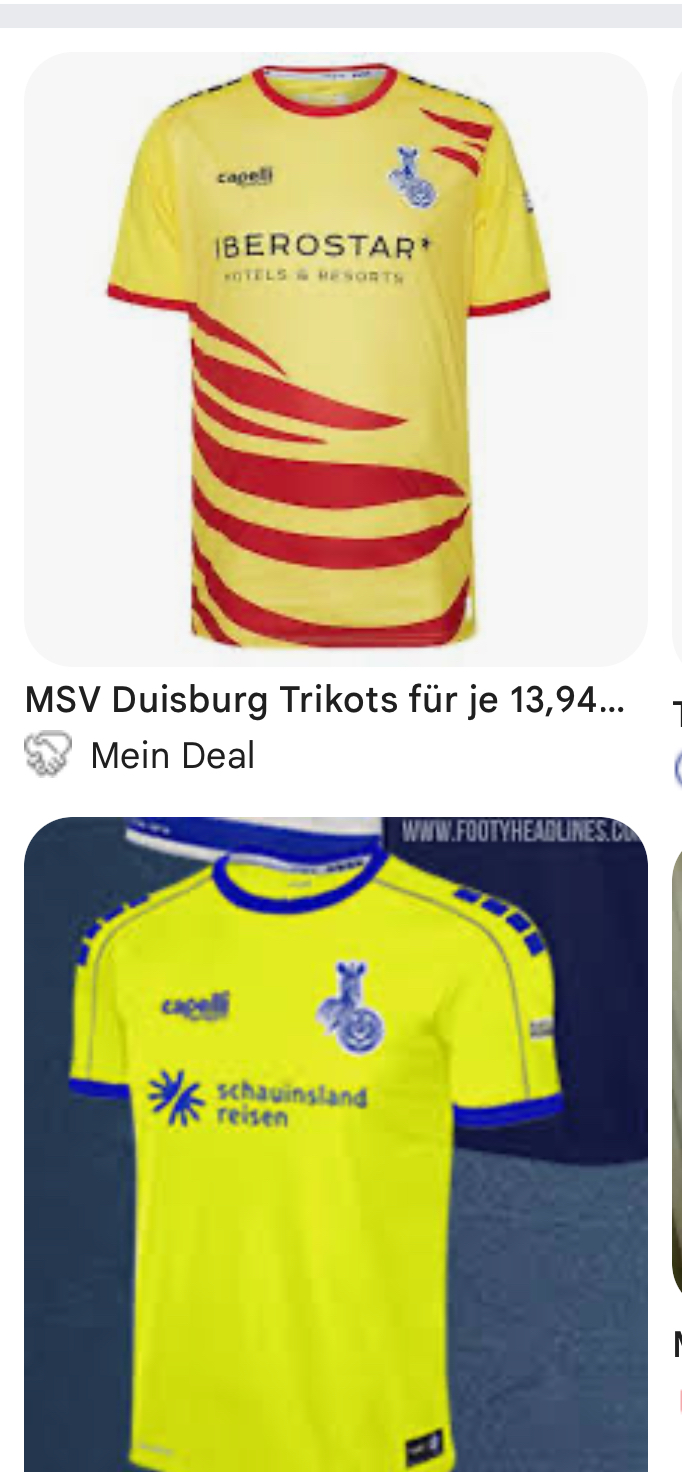Open the yellow schauinsland reisen jersey image
682x1472 pixels.
click(x=336, y=1144)
